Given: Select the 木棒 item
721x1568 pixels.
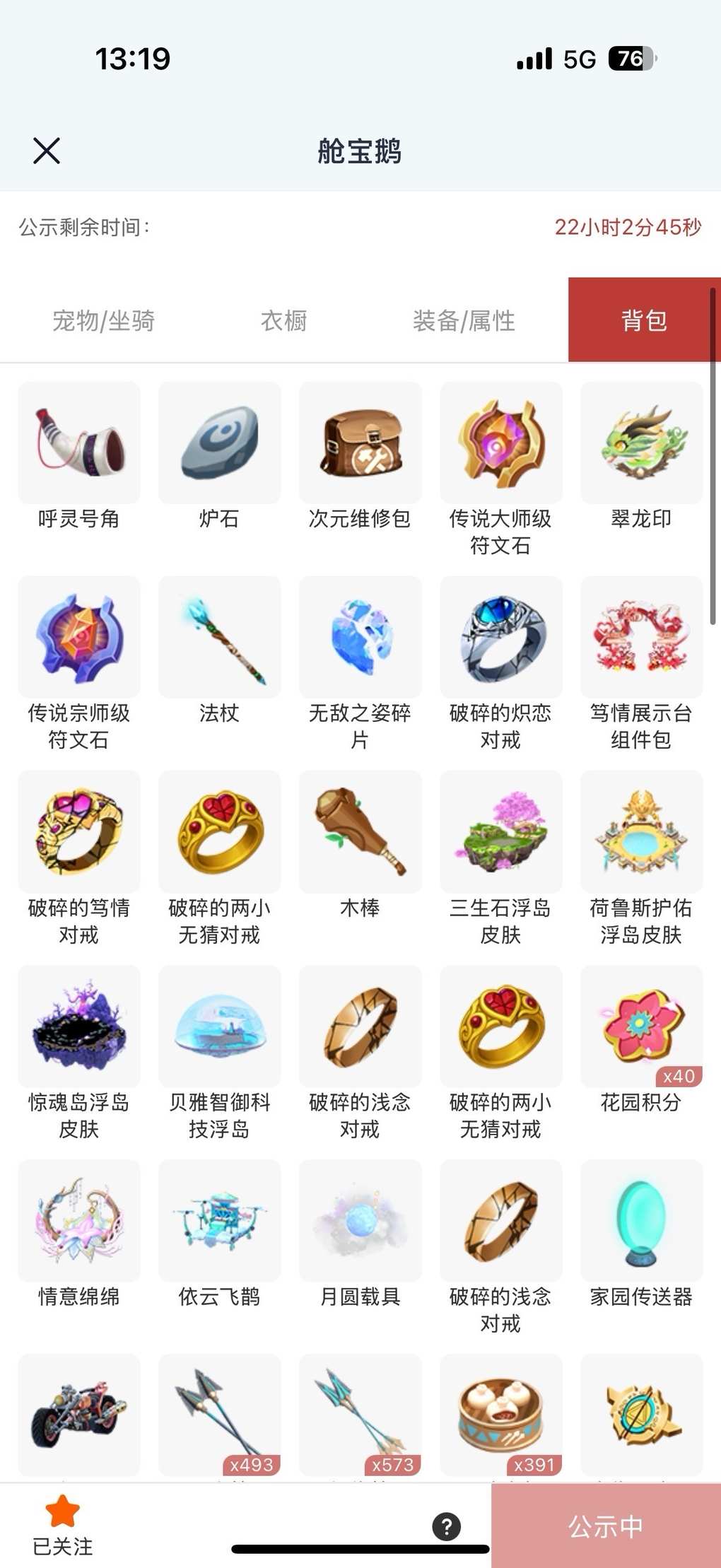Looking at the screenshot, I should pyautogui.click(x=360, y=832).
